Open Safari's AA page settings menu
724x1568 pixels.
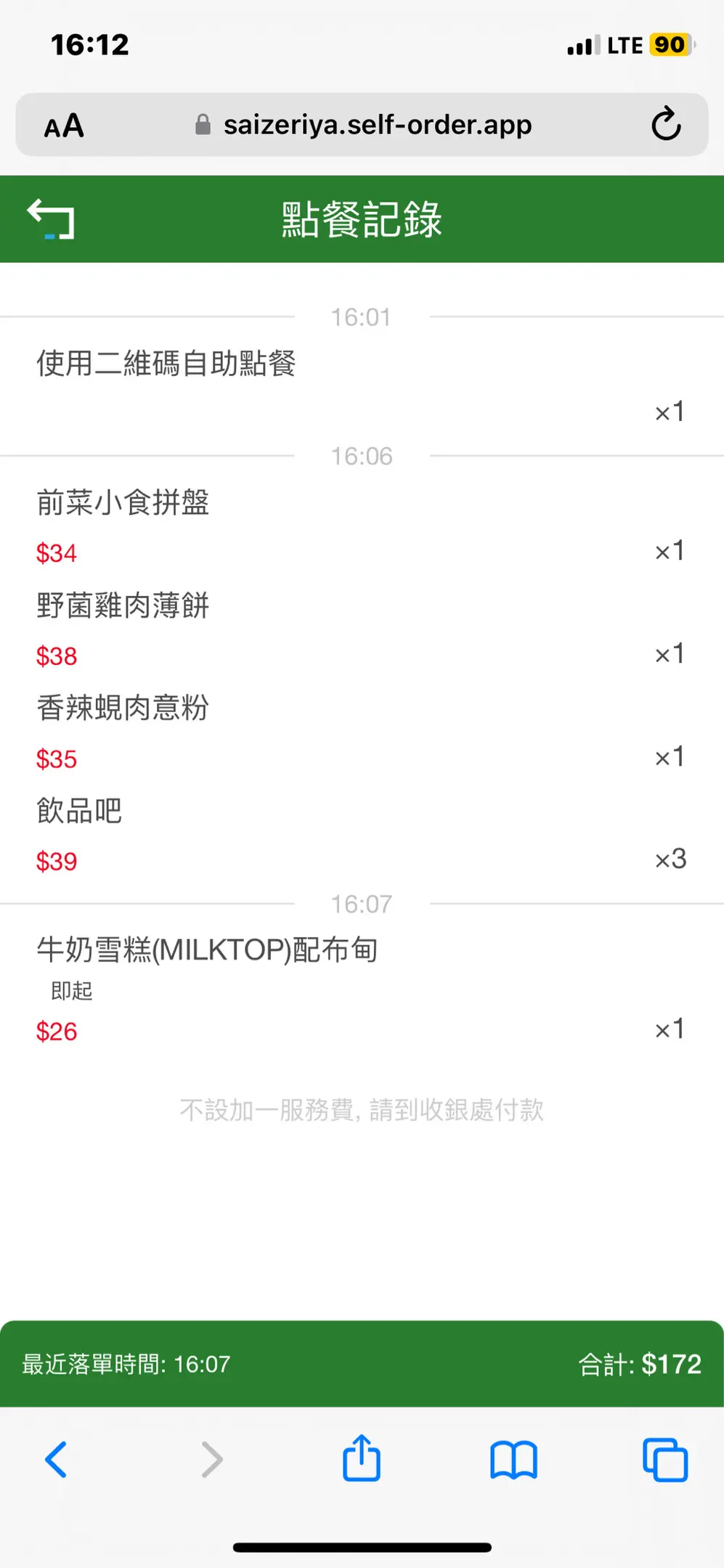tap(64, 126)
